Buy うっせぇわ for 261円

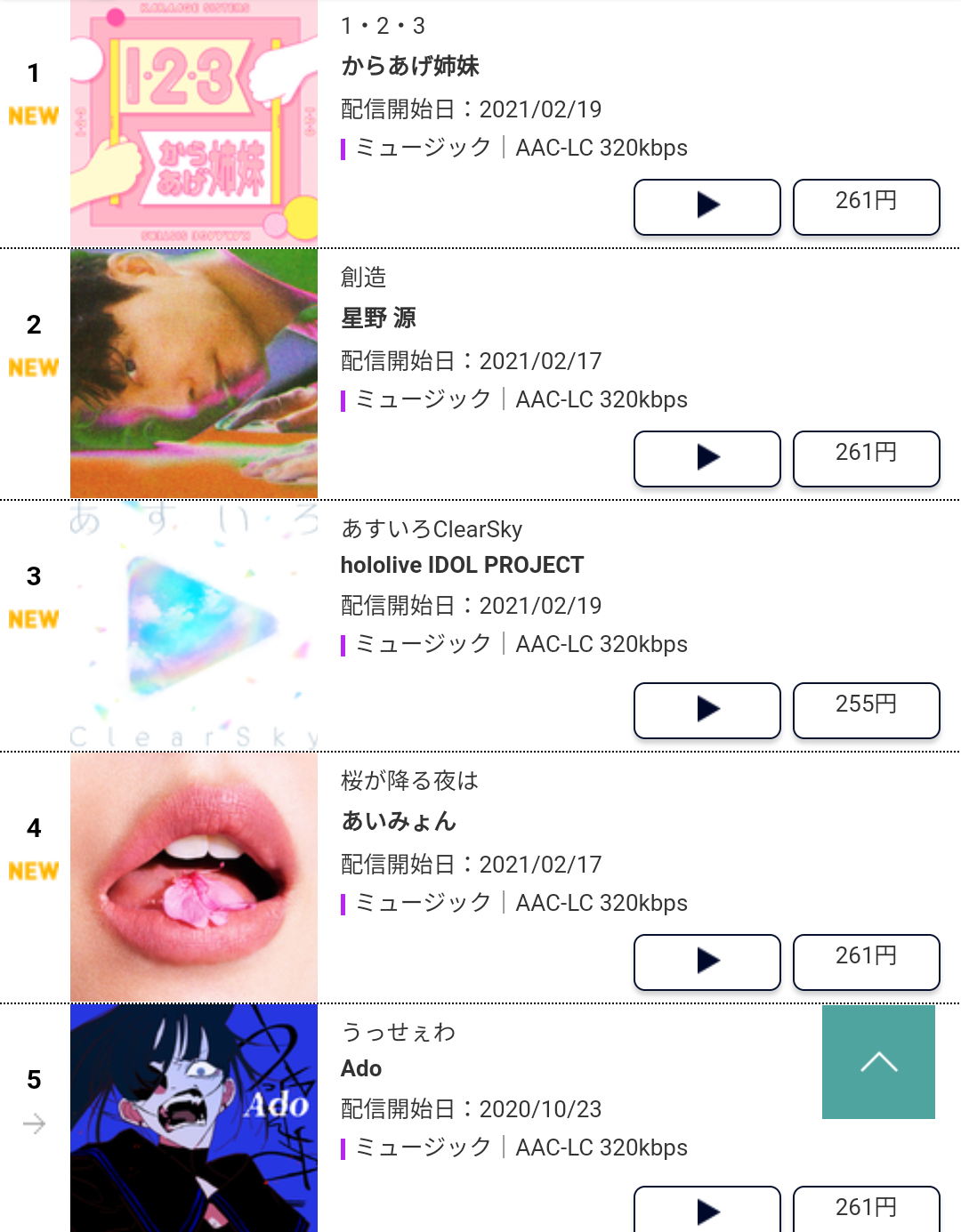866,1210
